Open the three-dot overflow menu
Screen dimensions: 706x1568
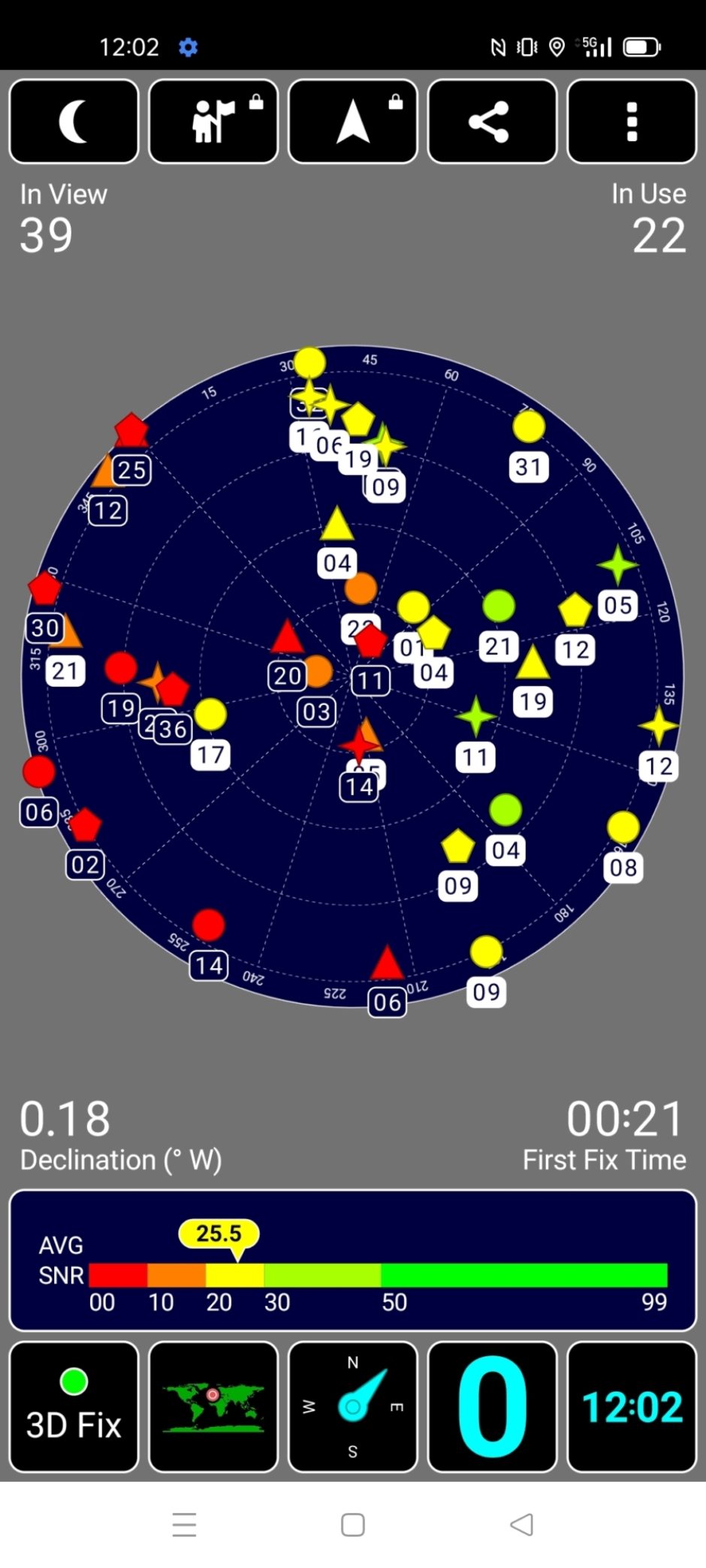click(632, 122)
